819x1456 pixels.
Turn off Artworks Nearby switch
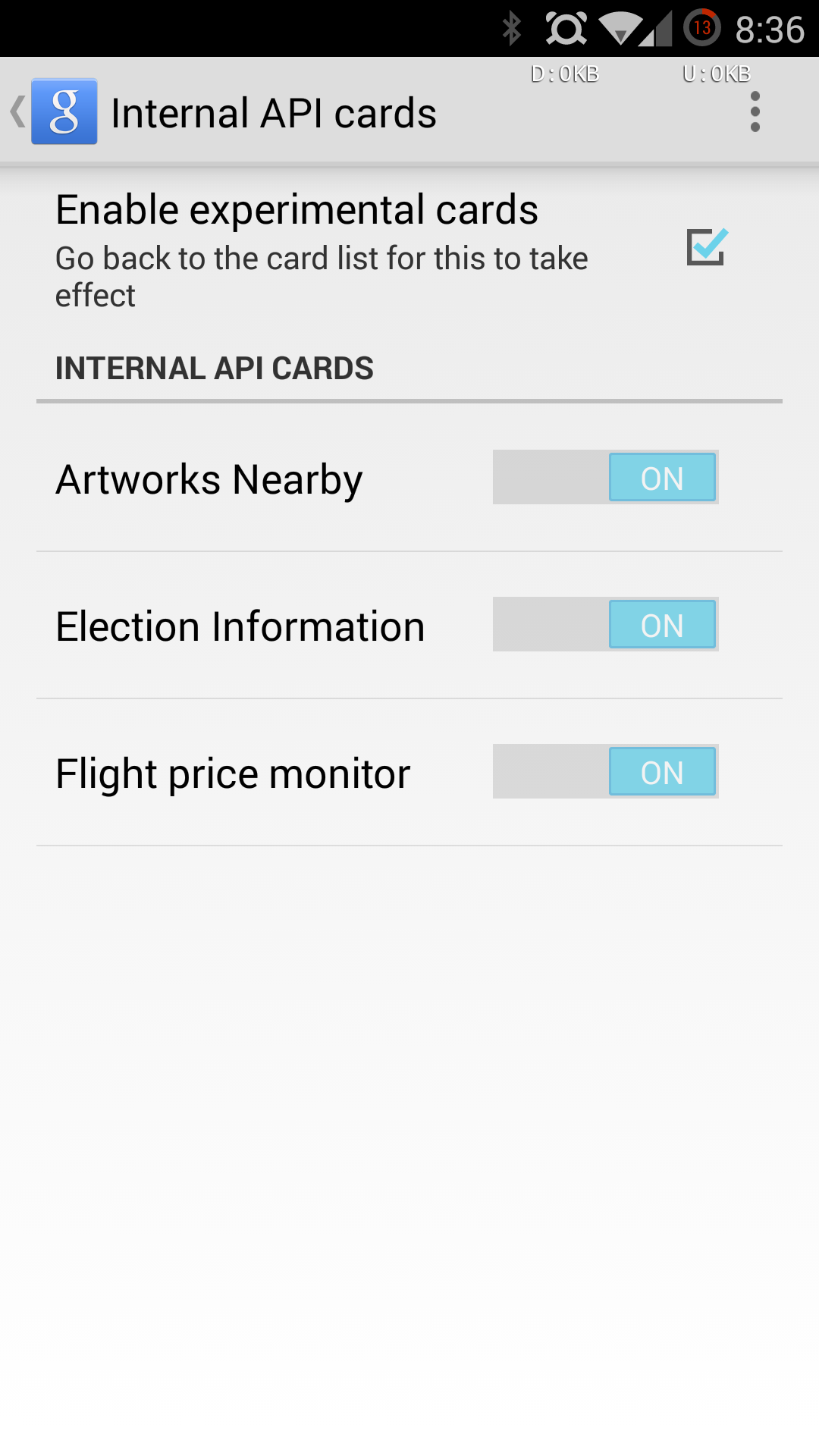click(605, 478)
